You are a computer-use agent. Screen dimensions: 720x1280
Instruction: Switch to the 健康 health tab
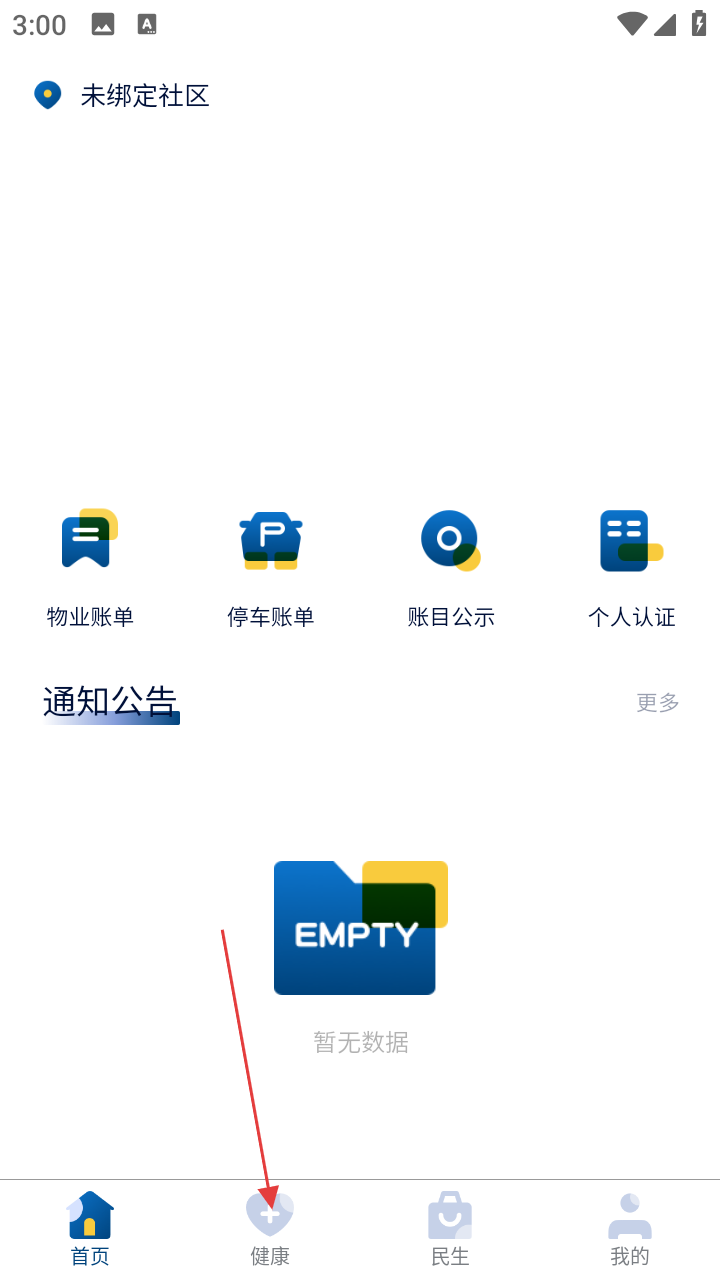[270, 1228]
